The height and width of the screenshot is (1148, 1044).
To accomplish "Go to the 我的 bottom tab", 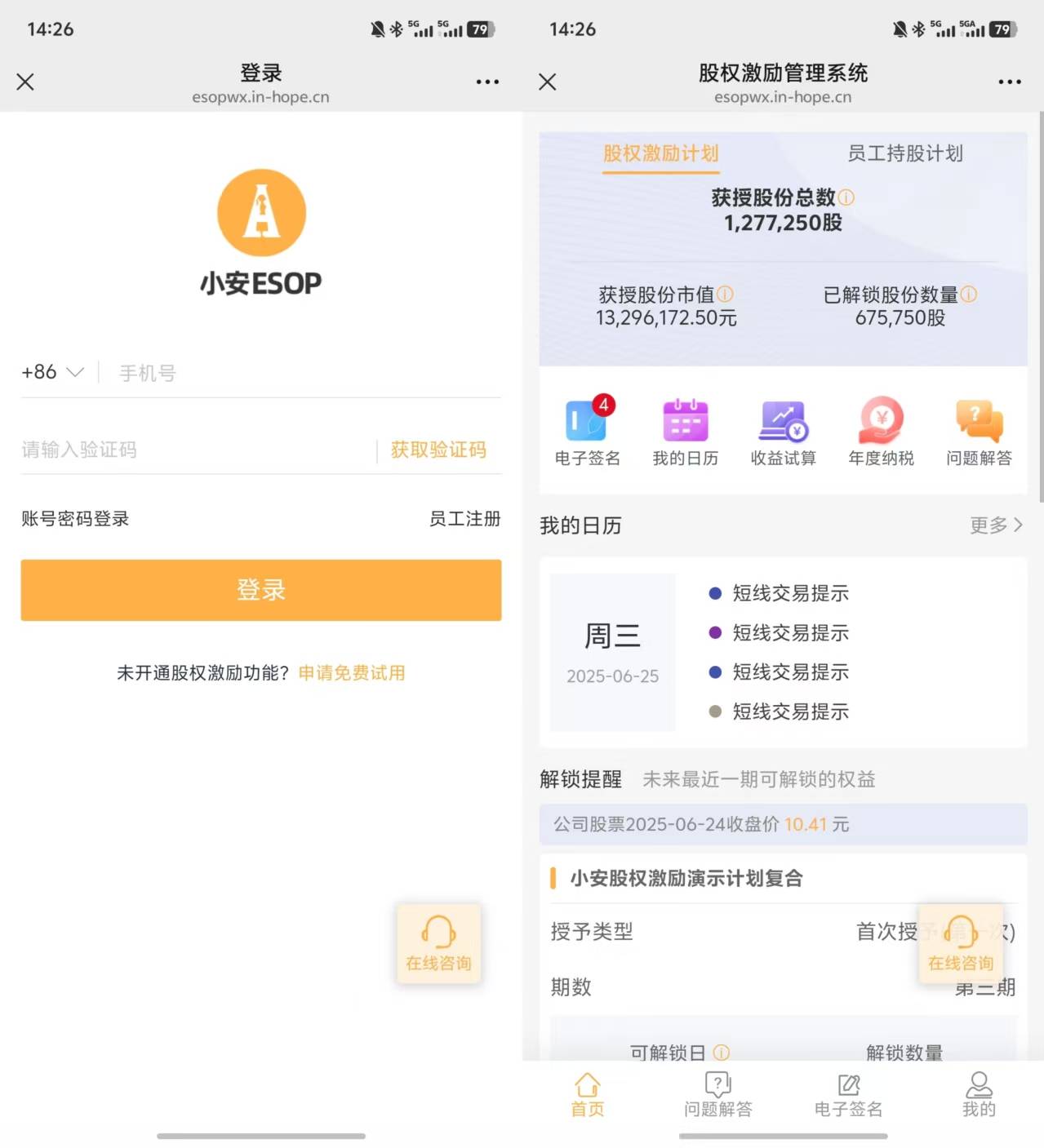I will (x=979, y=1095).
